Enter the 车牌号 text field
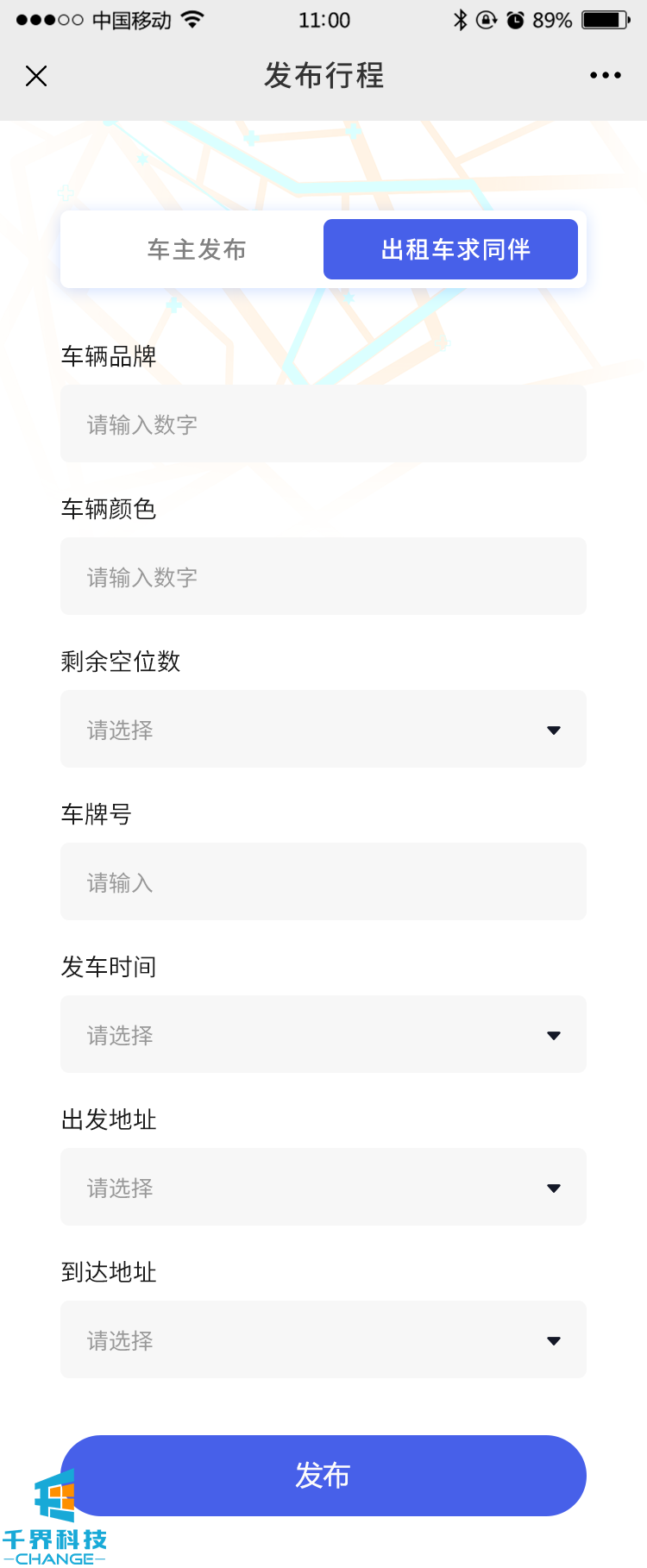647x1568 pixels. pos(323,881)
